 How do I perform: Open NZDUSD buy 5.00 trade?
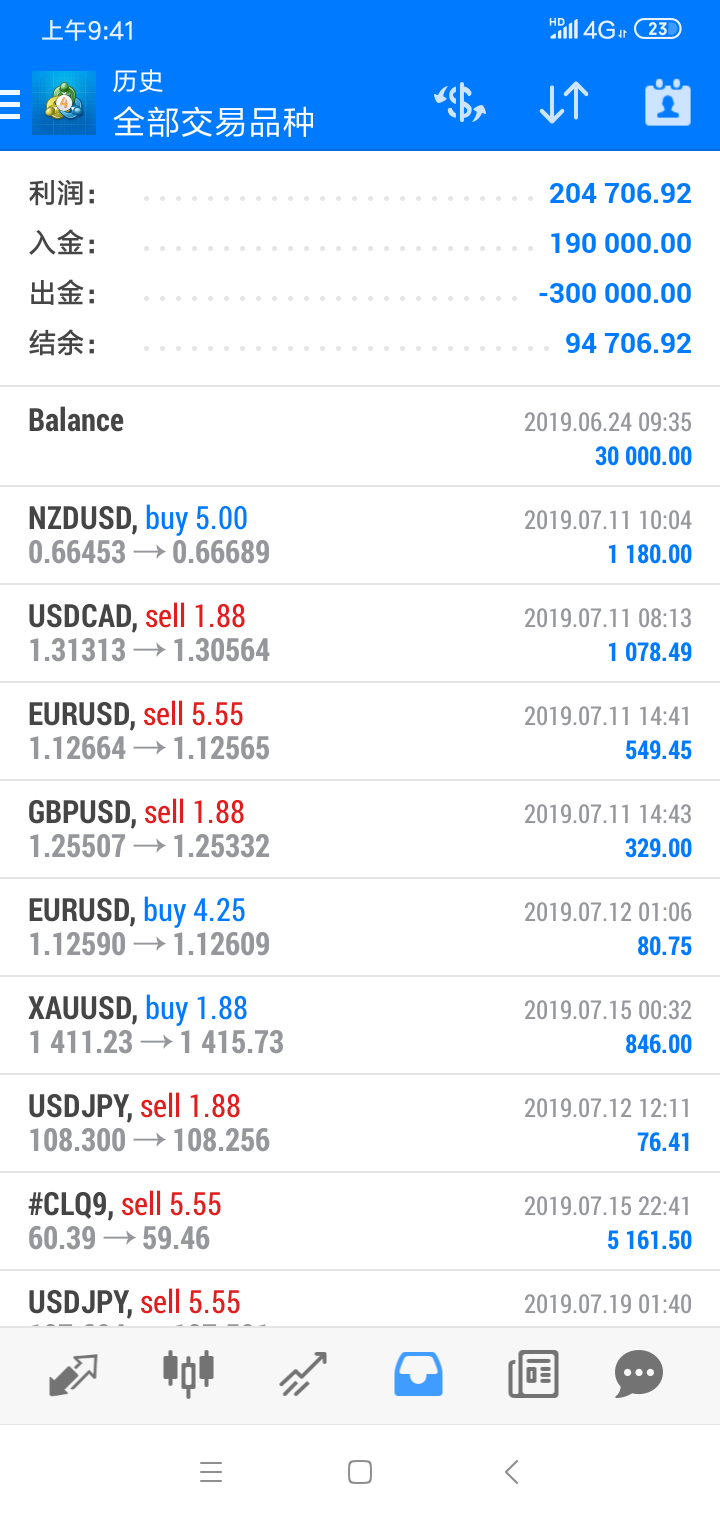coord(360,536)
